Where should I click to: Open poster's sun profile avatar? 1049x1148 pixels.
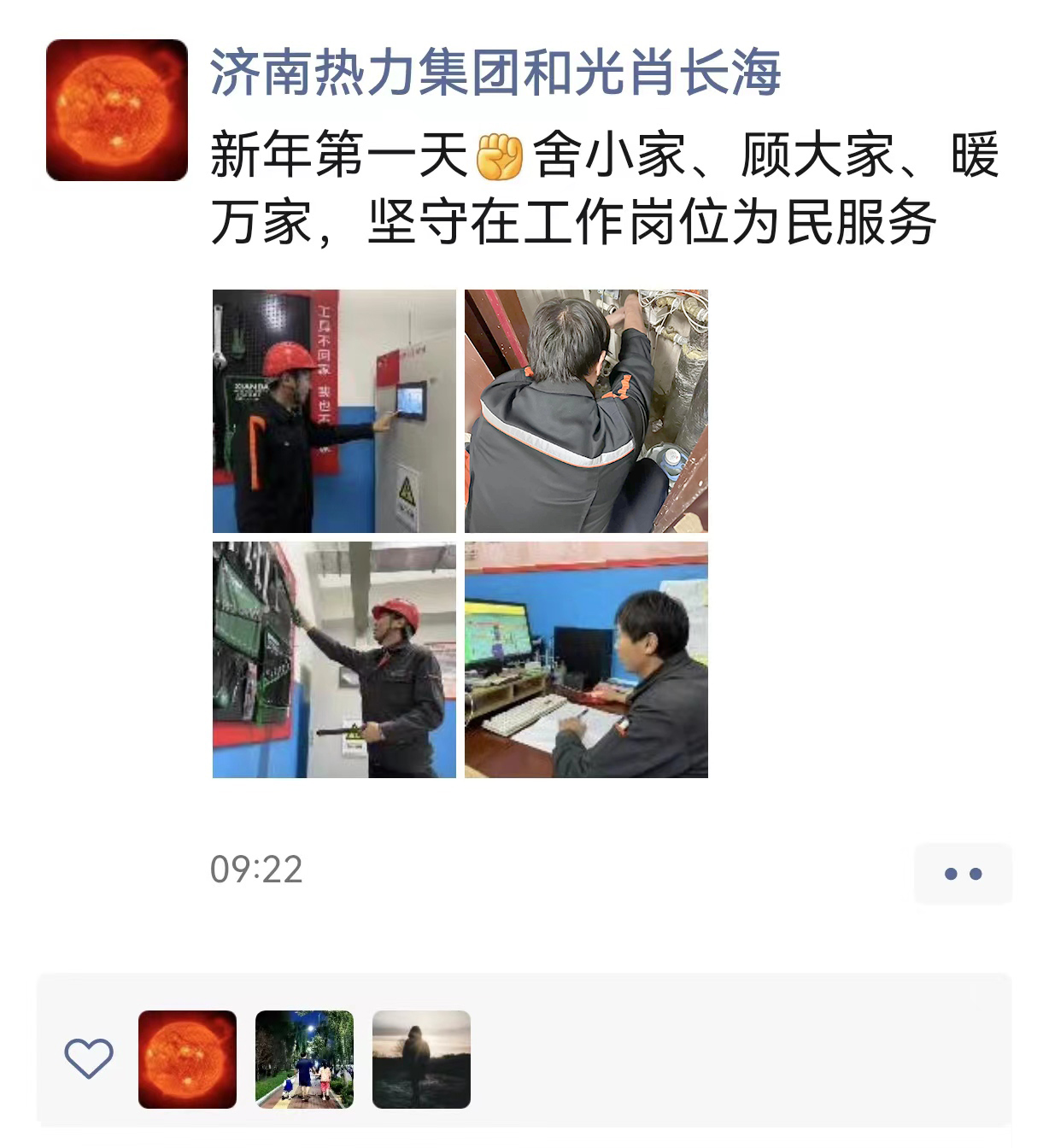tap(116, 110)
